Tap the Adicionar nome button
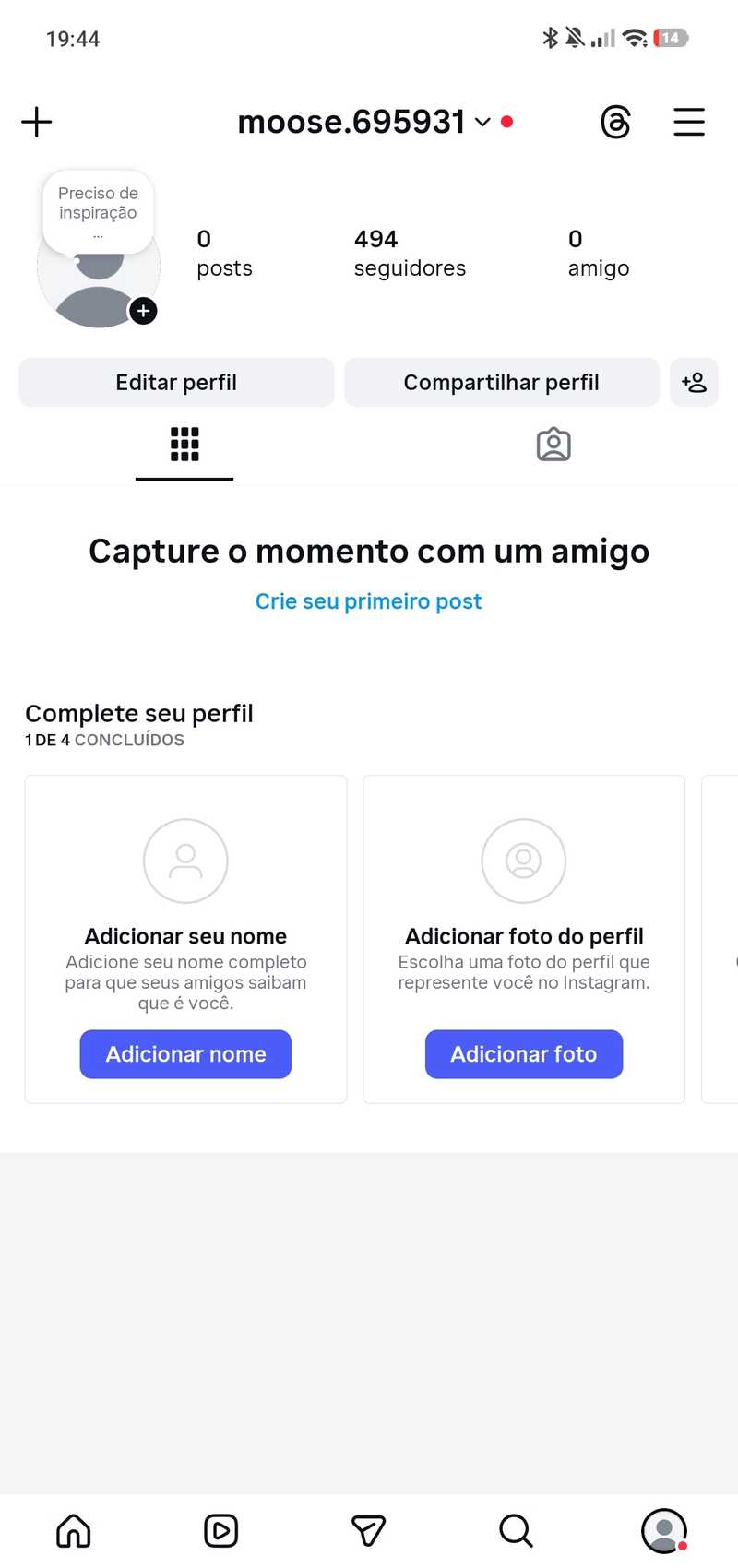Image resolution: width=738 pixels, height=1568 pixels. pyautogui.click(x=185, y=1054)
